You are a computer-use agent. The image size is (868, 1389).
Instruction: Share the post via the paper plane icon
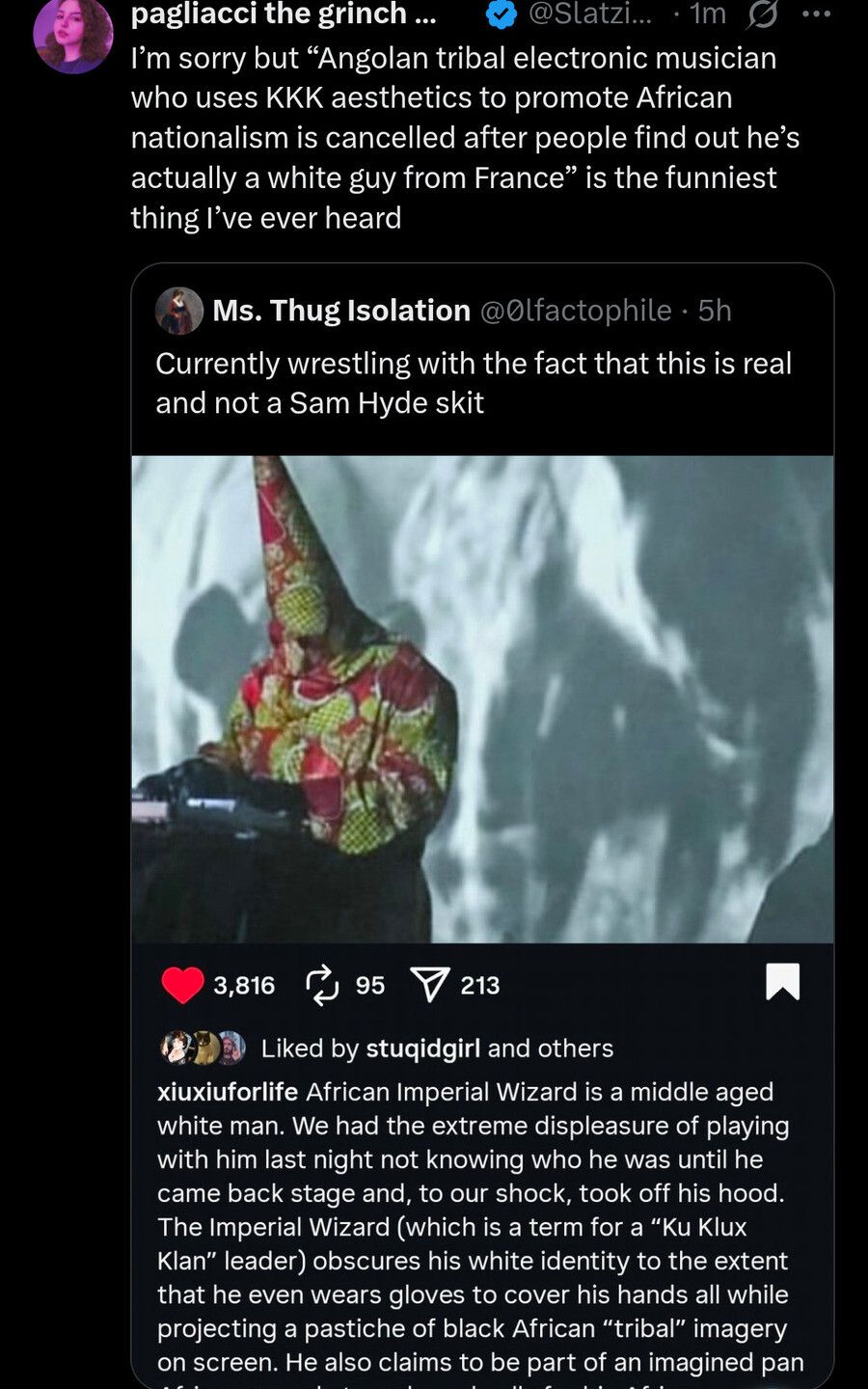point(433,985)
